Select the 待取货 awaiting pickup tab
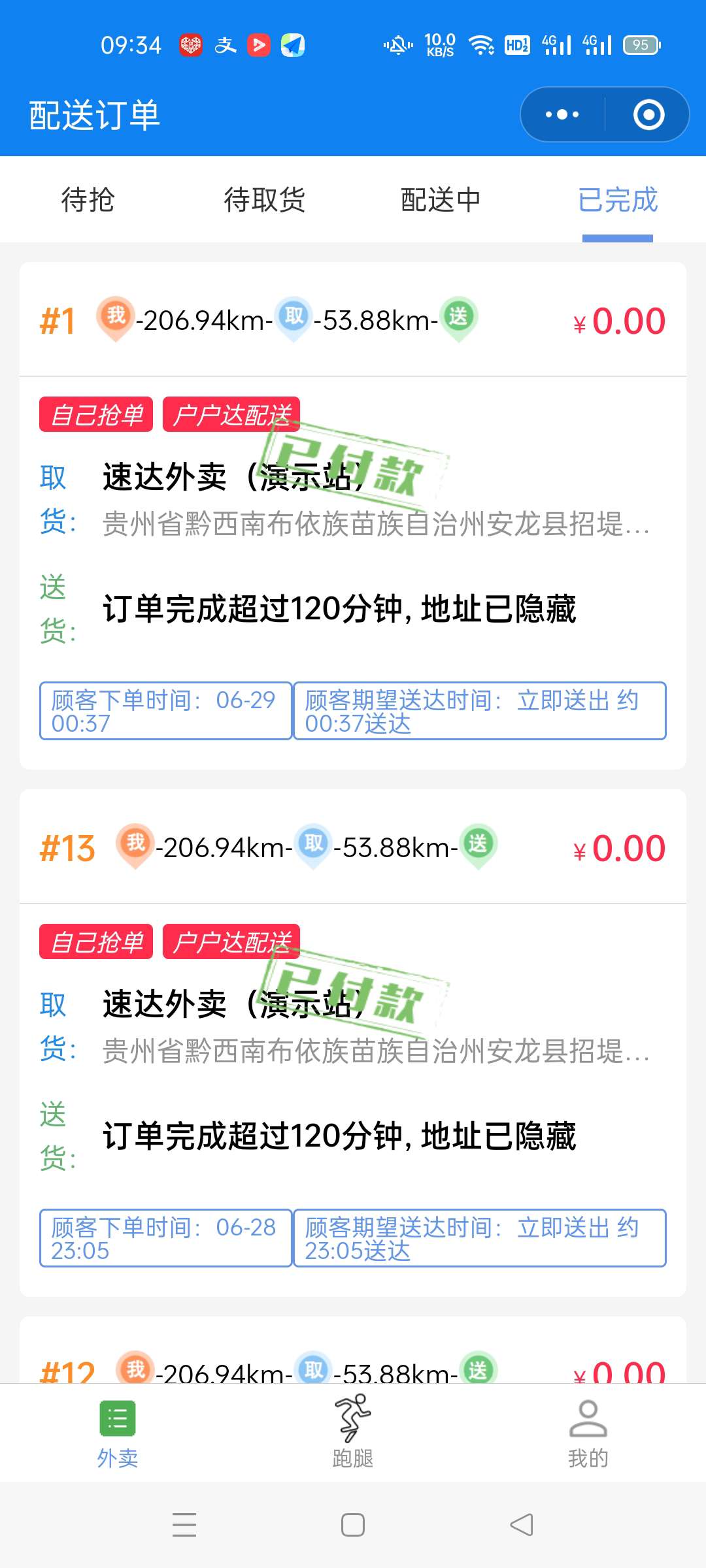The height and width of the screenshot is (1568, 706). point(263,201)
